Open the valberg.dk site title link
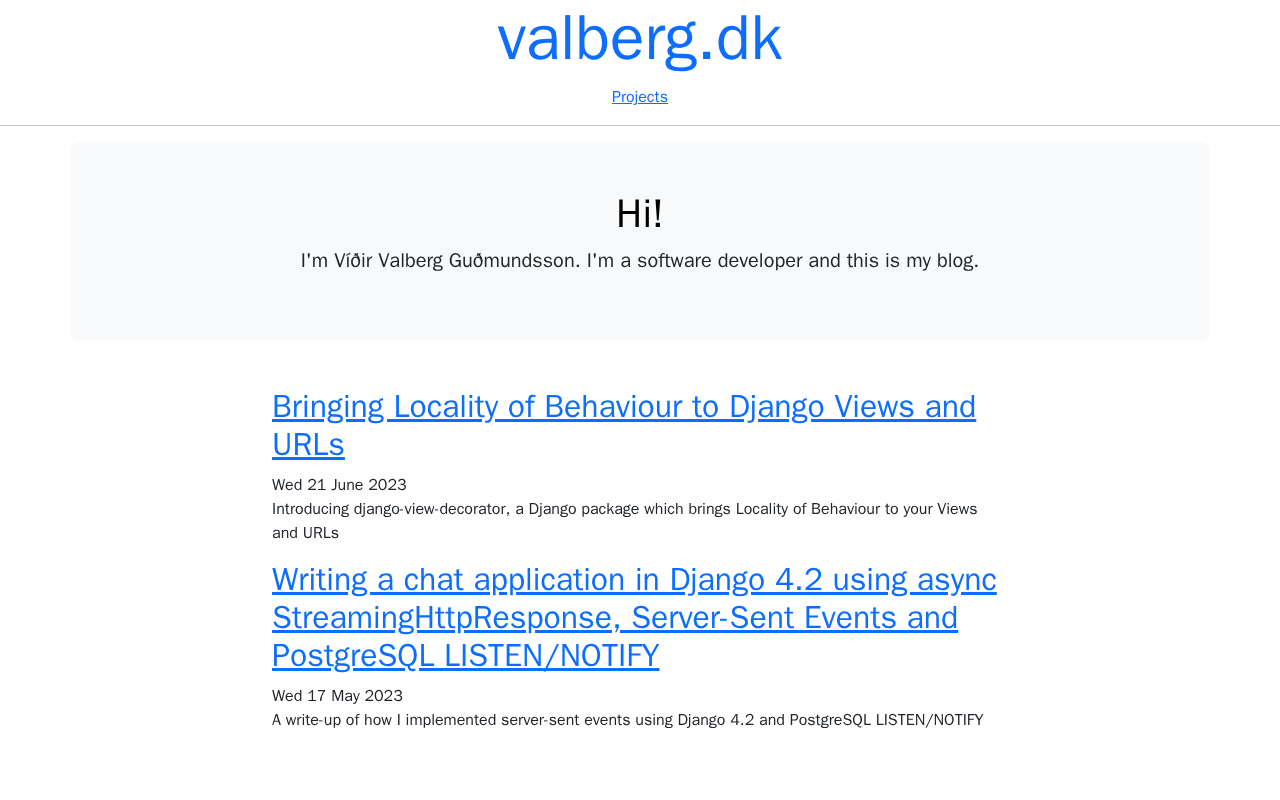The width and height of the screenshot is (1280, 800). tap(639, 40)
